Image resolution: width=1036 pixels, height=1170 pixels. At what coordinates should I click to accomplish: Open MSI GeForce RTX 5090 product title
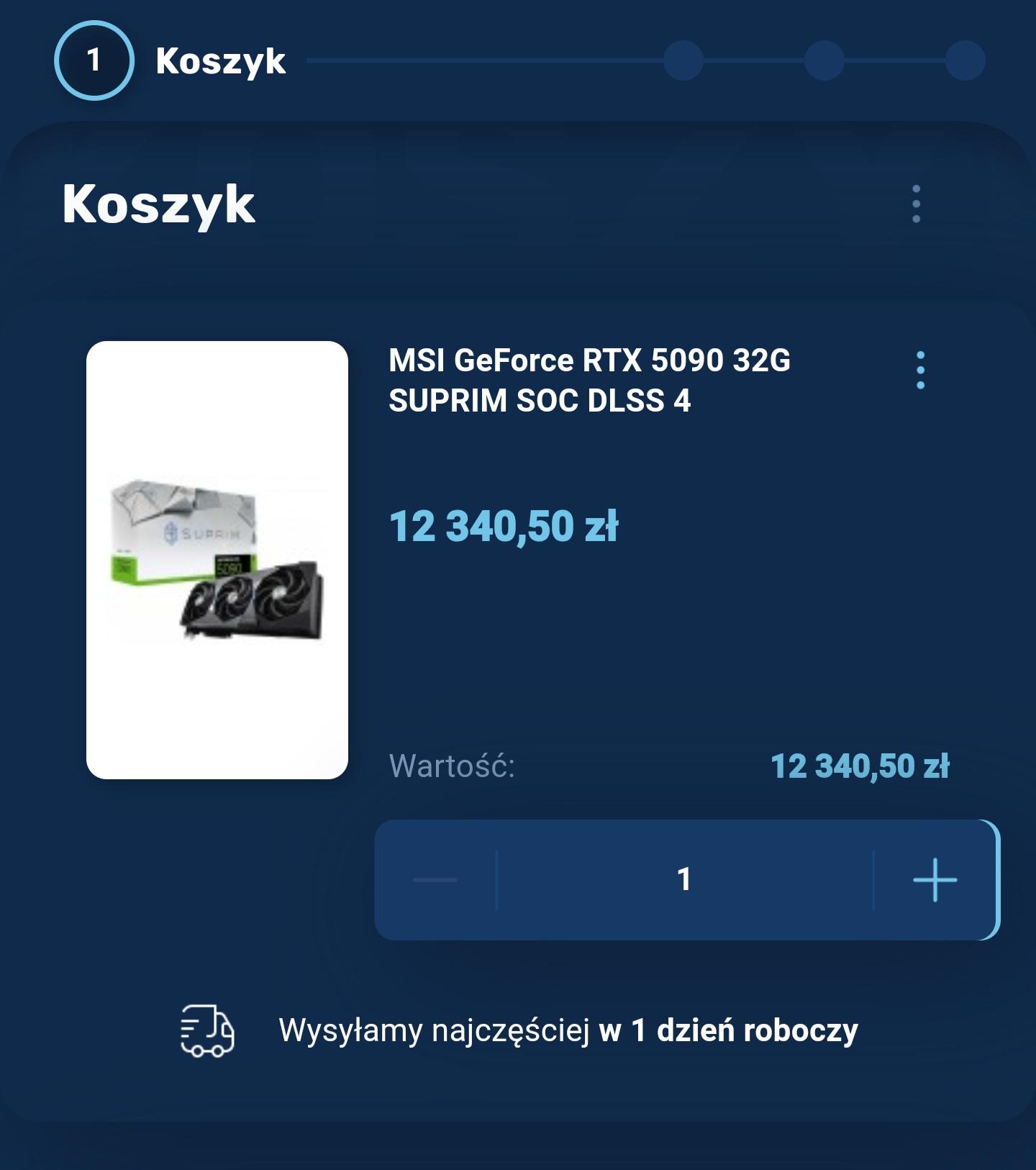(589, 380)
